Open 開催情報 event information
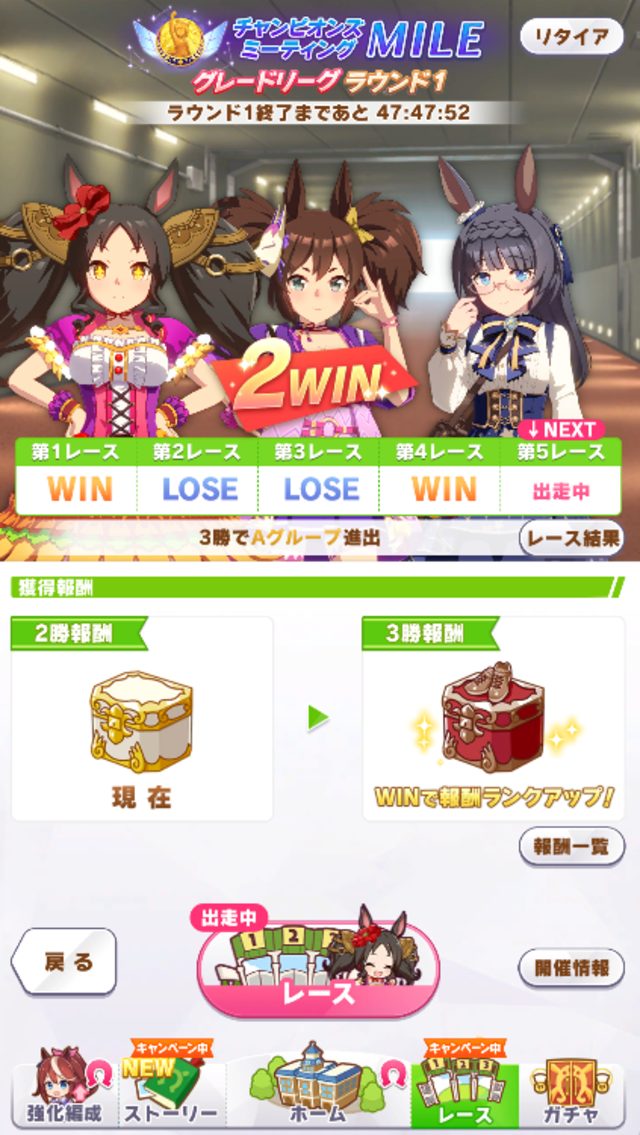 point(571,967)
